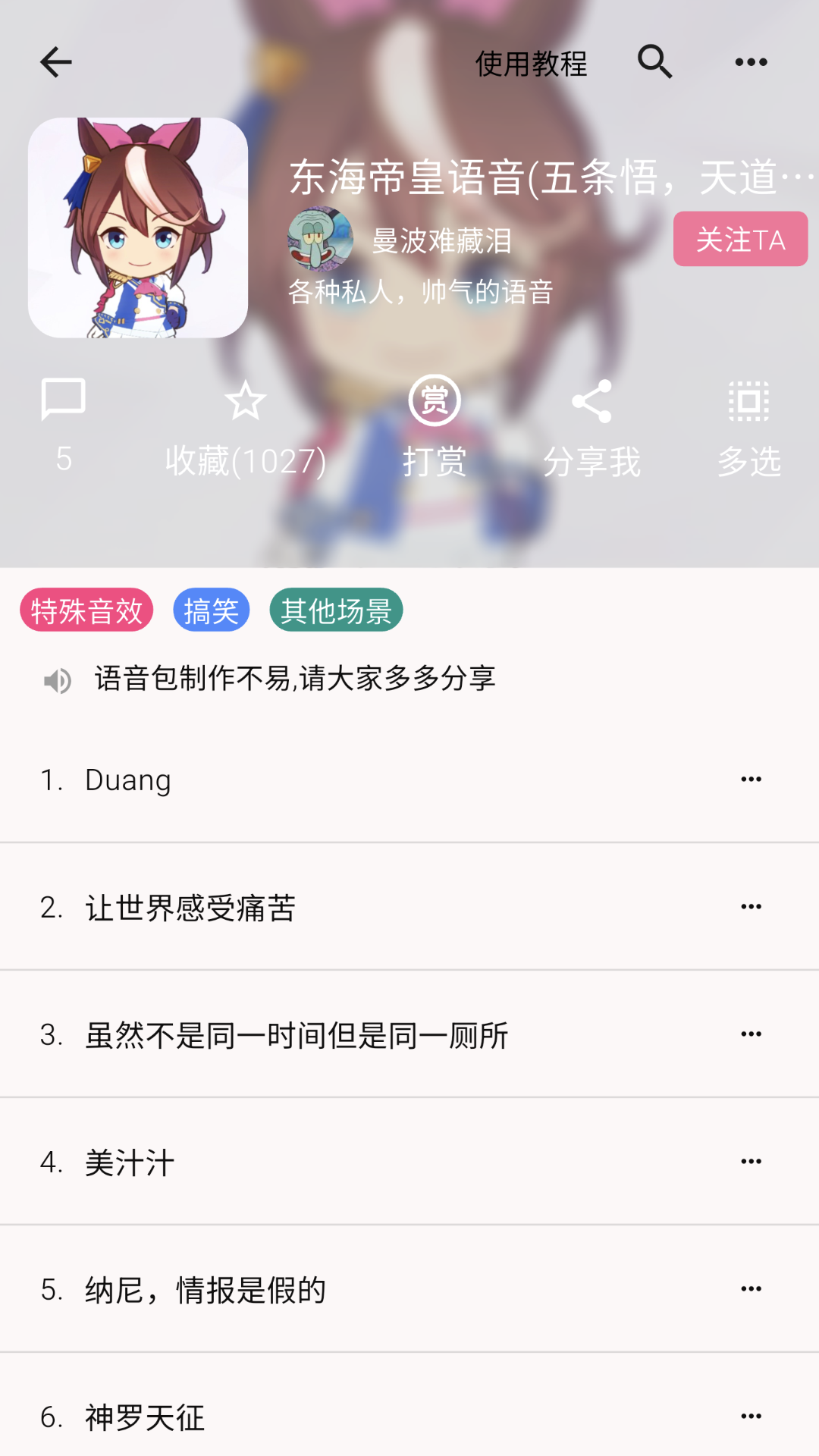Toggle the 搞笑 tag filter
819x1456 pixels.
click(x=211, y=610)
